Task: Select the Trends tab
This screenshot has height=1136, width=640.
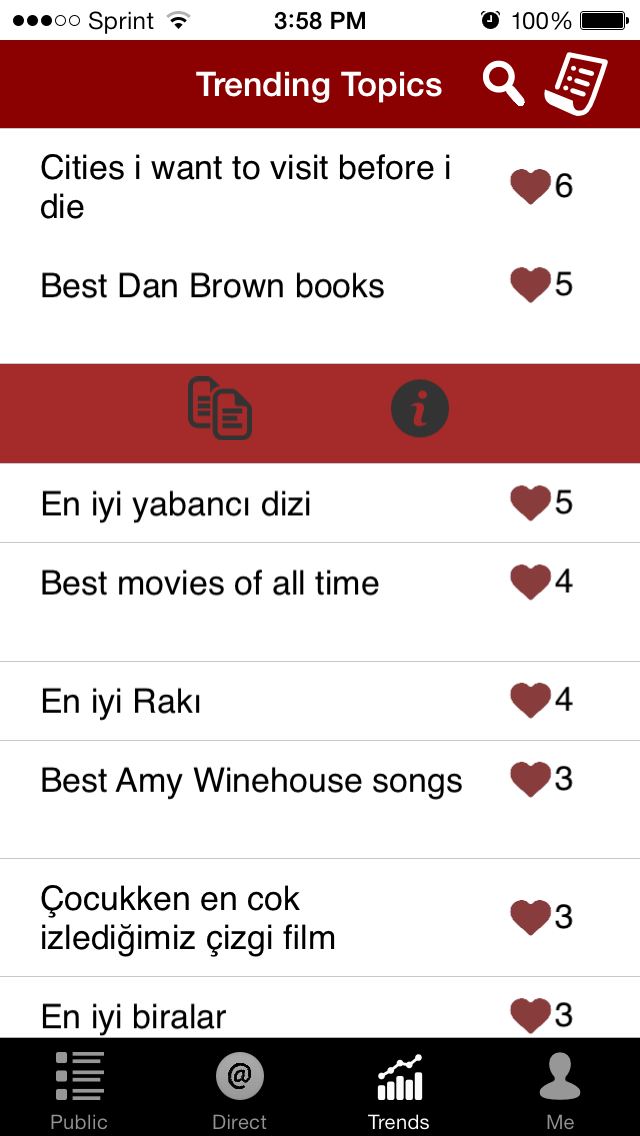Action: click(399, 1087)
